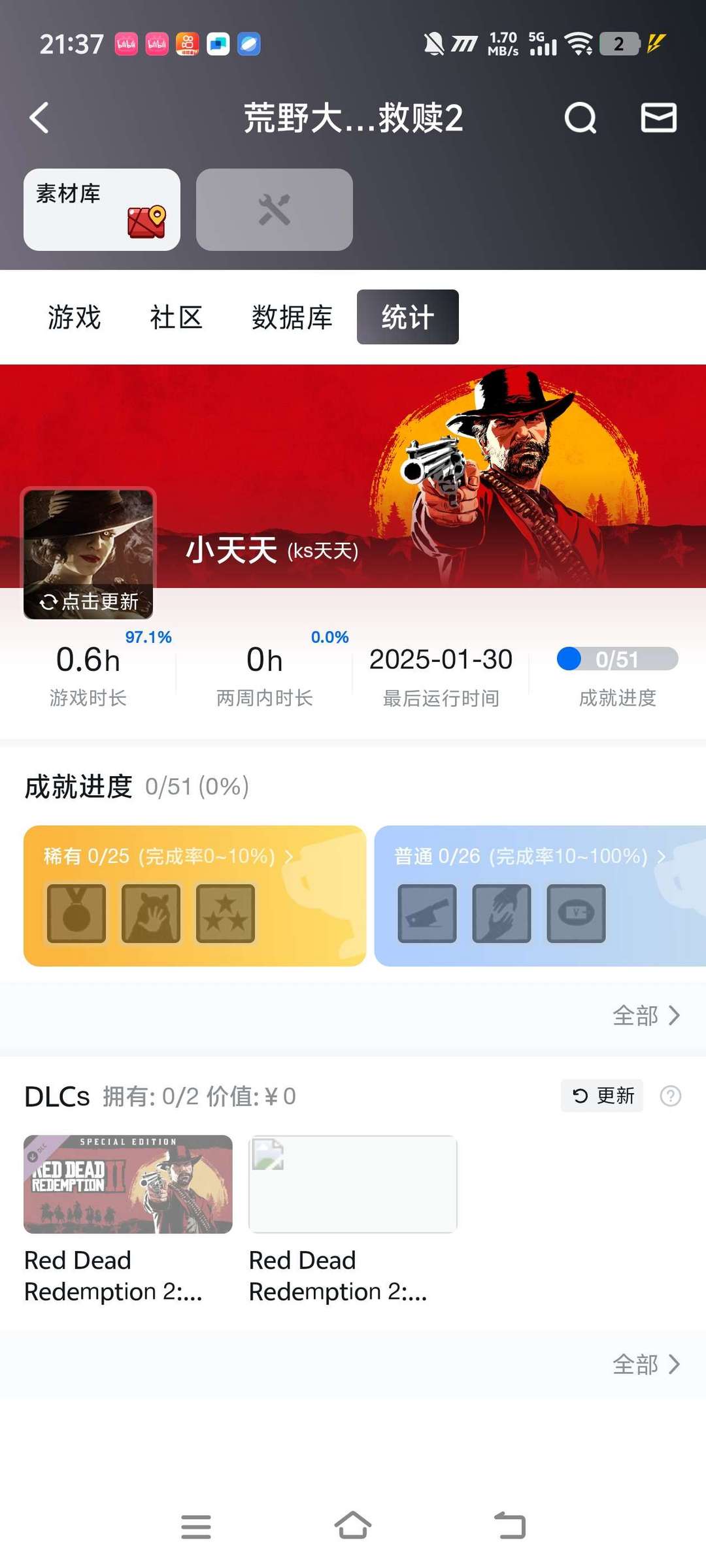Open the help question mark beside DLCs

670,1096
